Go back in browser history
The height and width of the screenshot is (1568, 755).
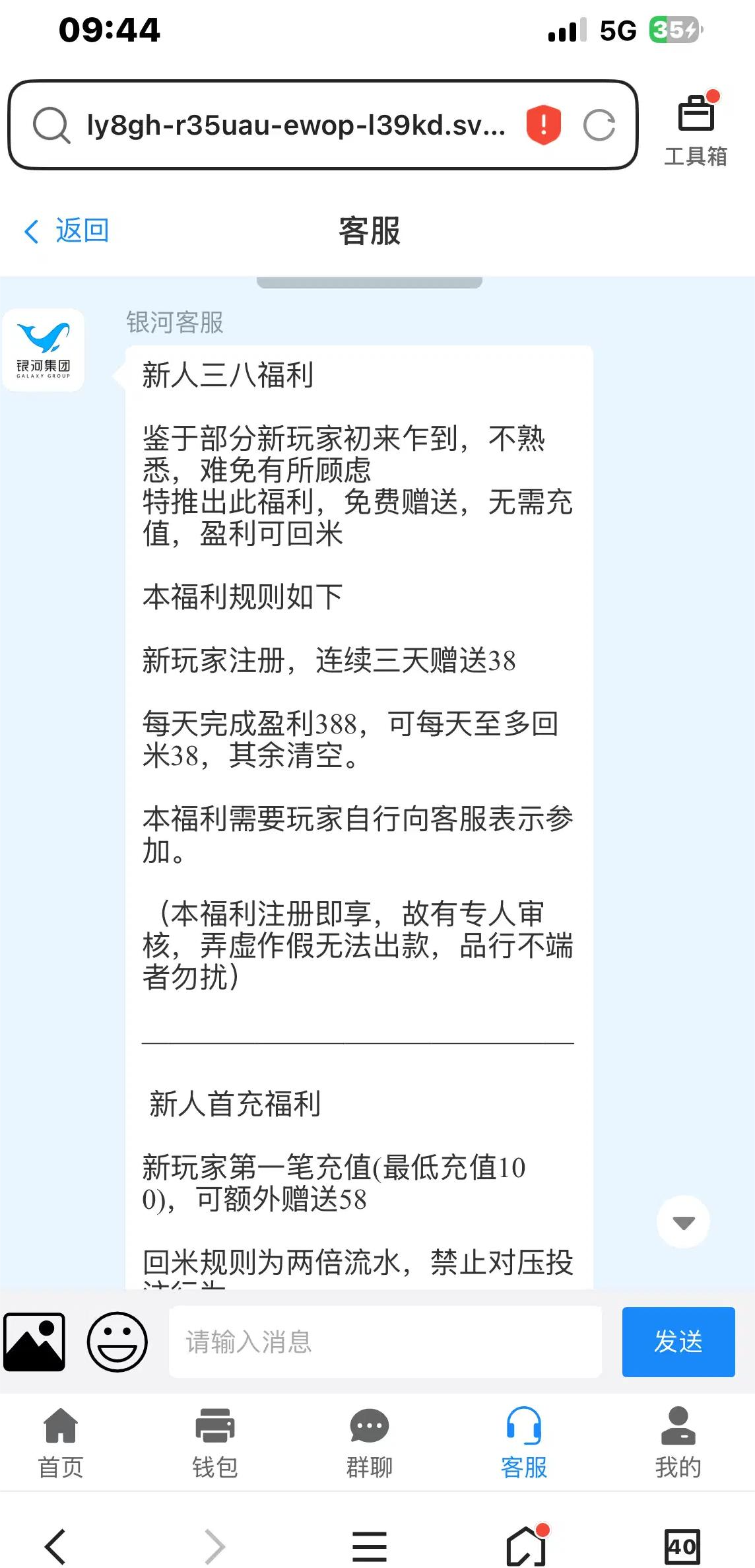coord(55,1546)
